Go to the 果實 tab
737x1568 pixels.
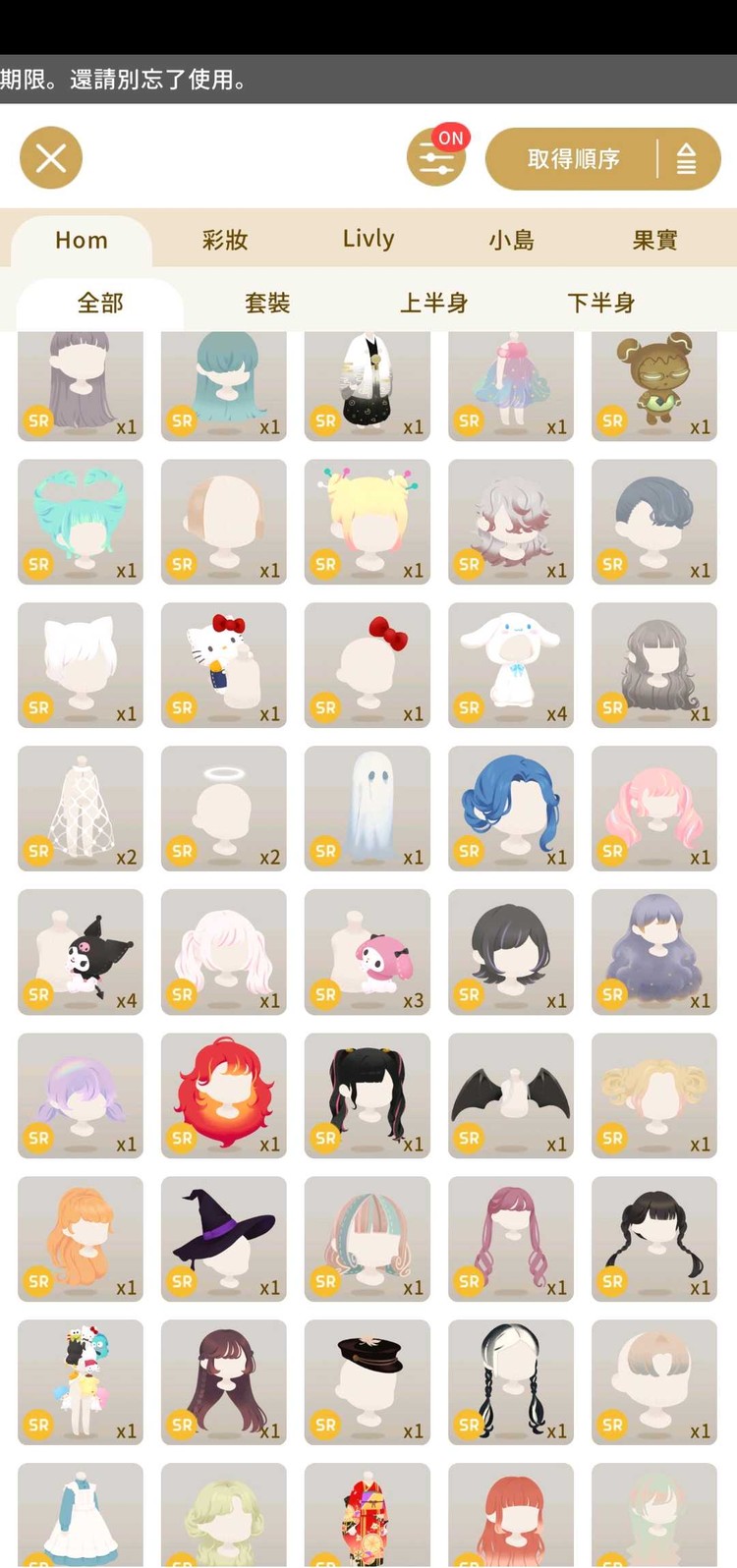click(x=654, y=240)
